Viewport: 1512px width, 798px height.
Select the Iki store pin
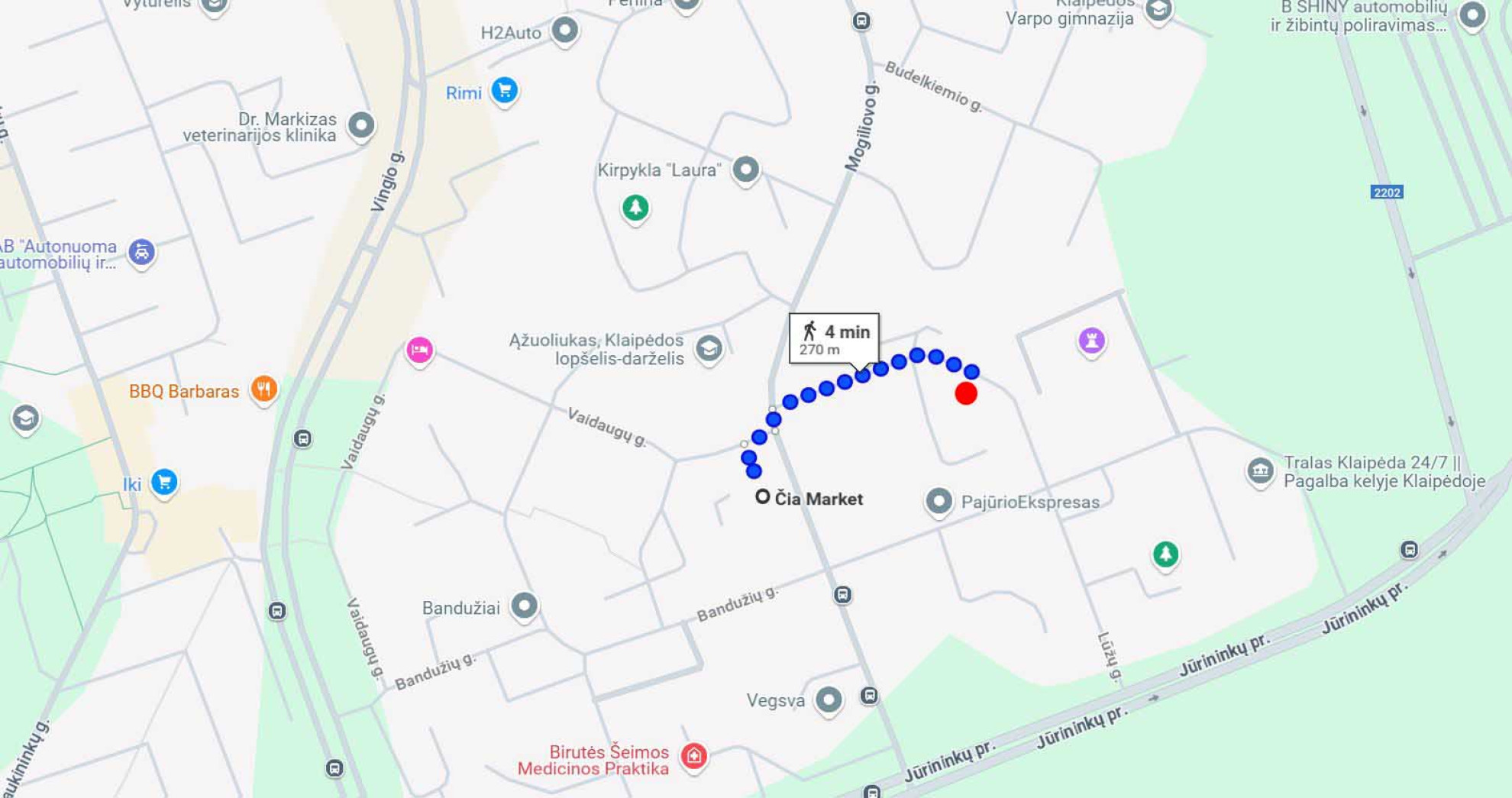[x=163, y=482]
